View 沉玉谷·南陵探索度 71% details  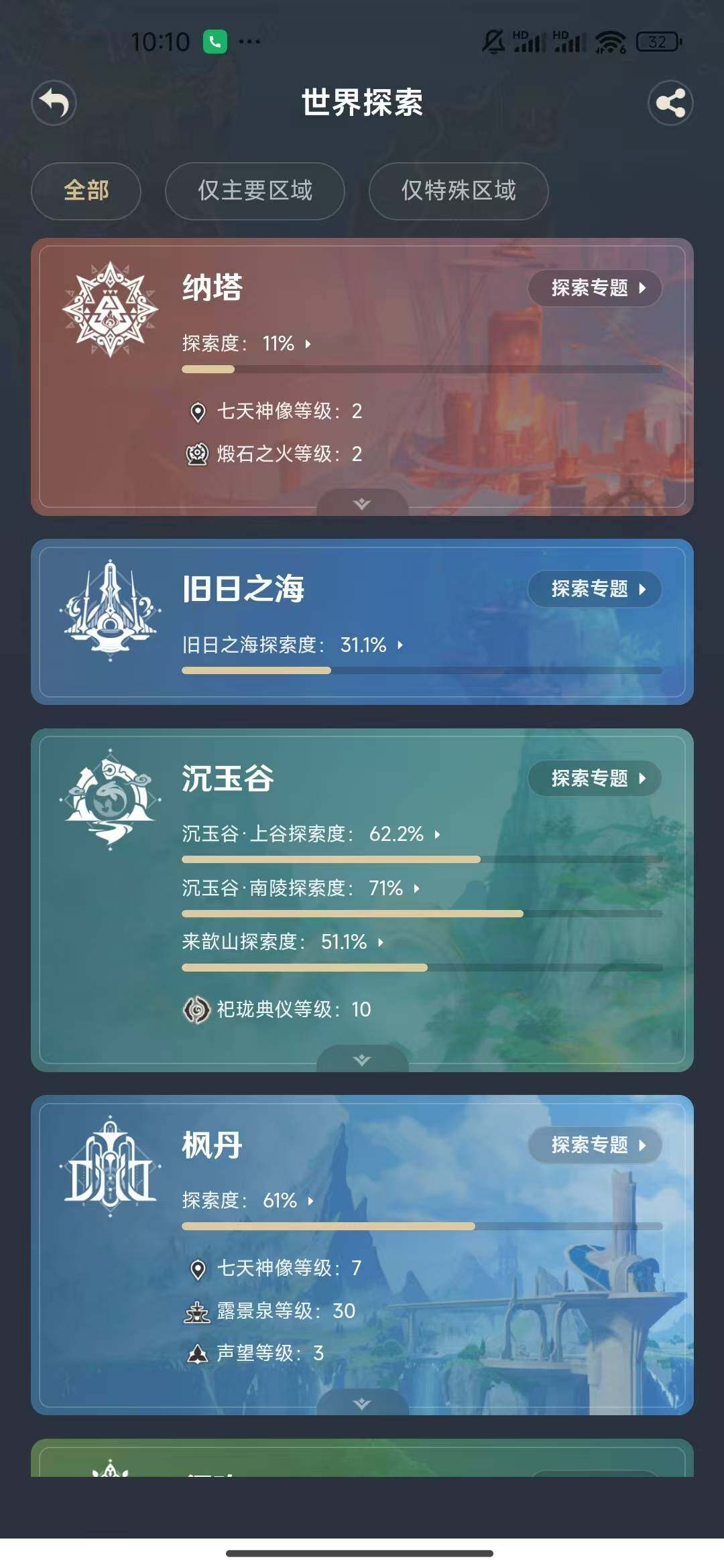[x=301, y=889]
